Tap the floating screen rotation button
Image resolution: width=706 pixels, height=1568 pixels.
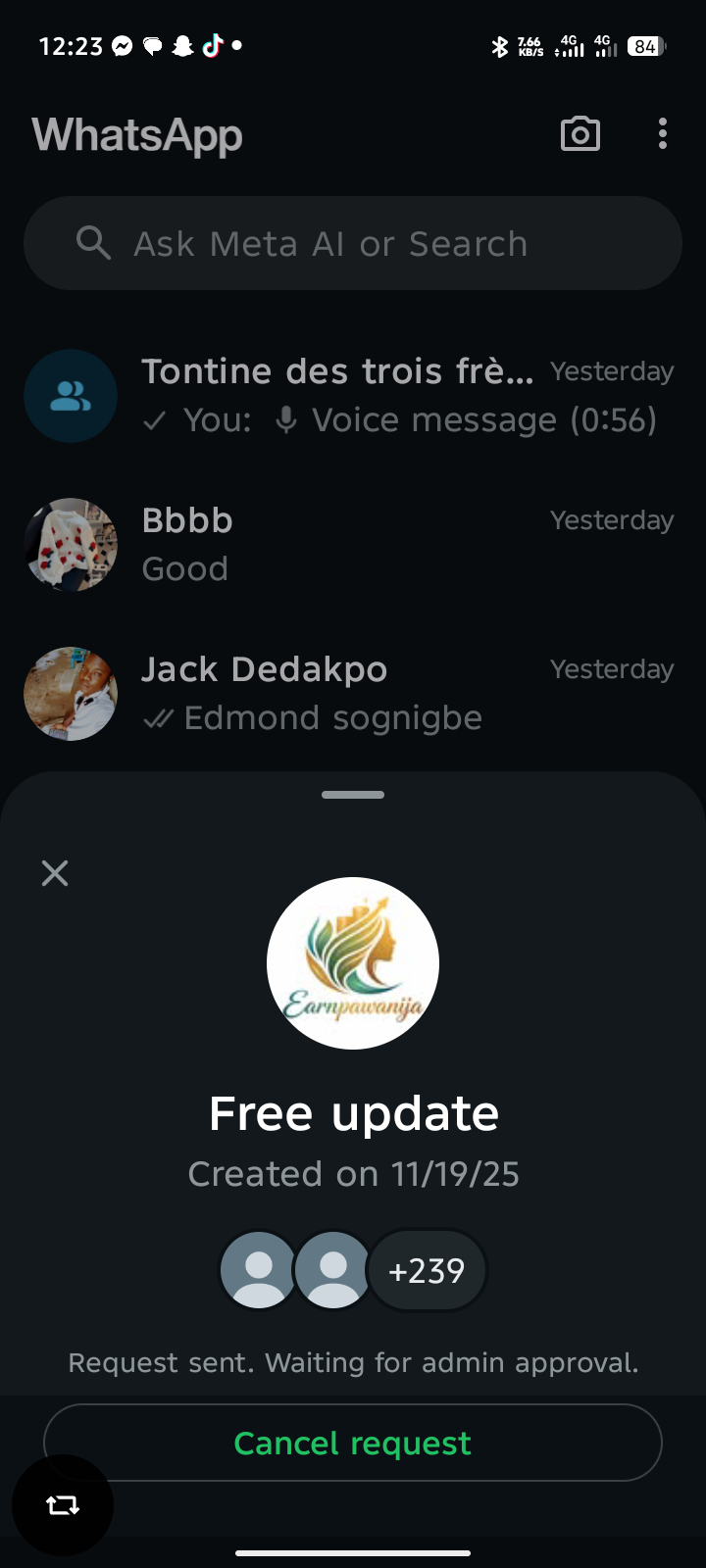point(63,1505)
